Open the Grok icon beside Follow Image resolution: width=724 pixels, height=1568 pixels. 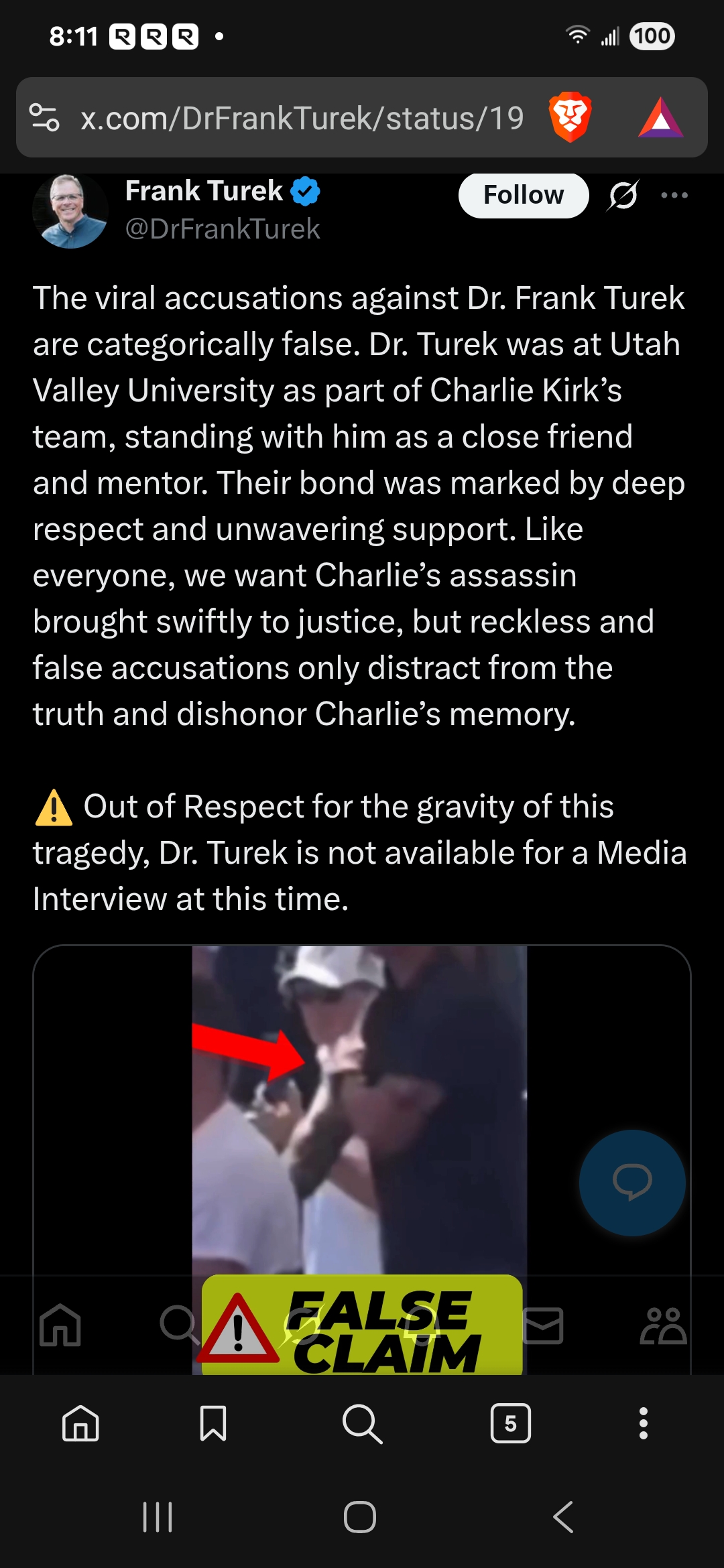pos(623,195)
